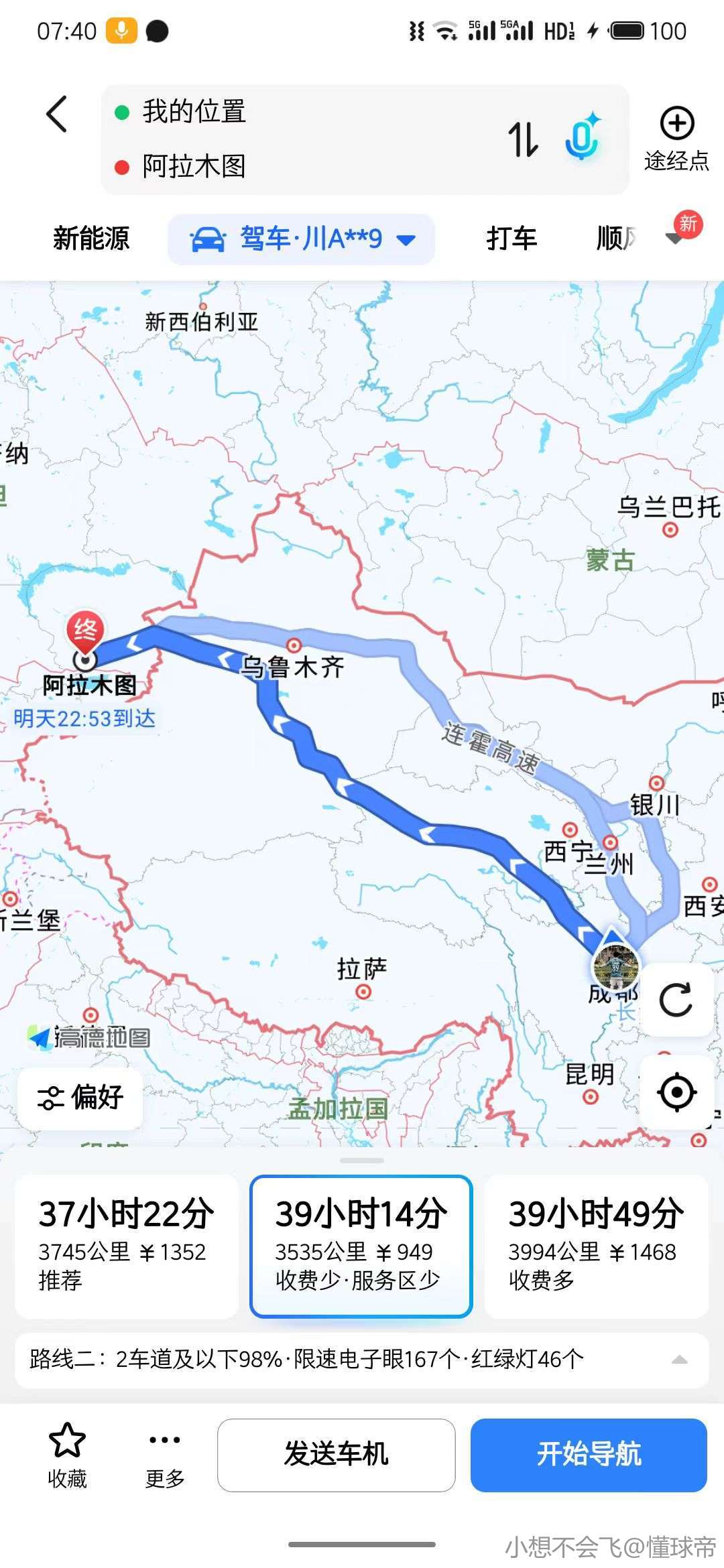724x1568 pixels.
Task: Refresh the route on the map
Action: pos(676,1000)
